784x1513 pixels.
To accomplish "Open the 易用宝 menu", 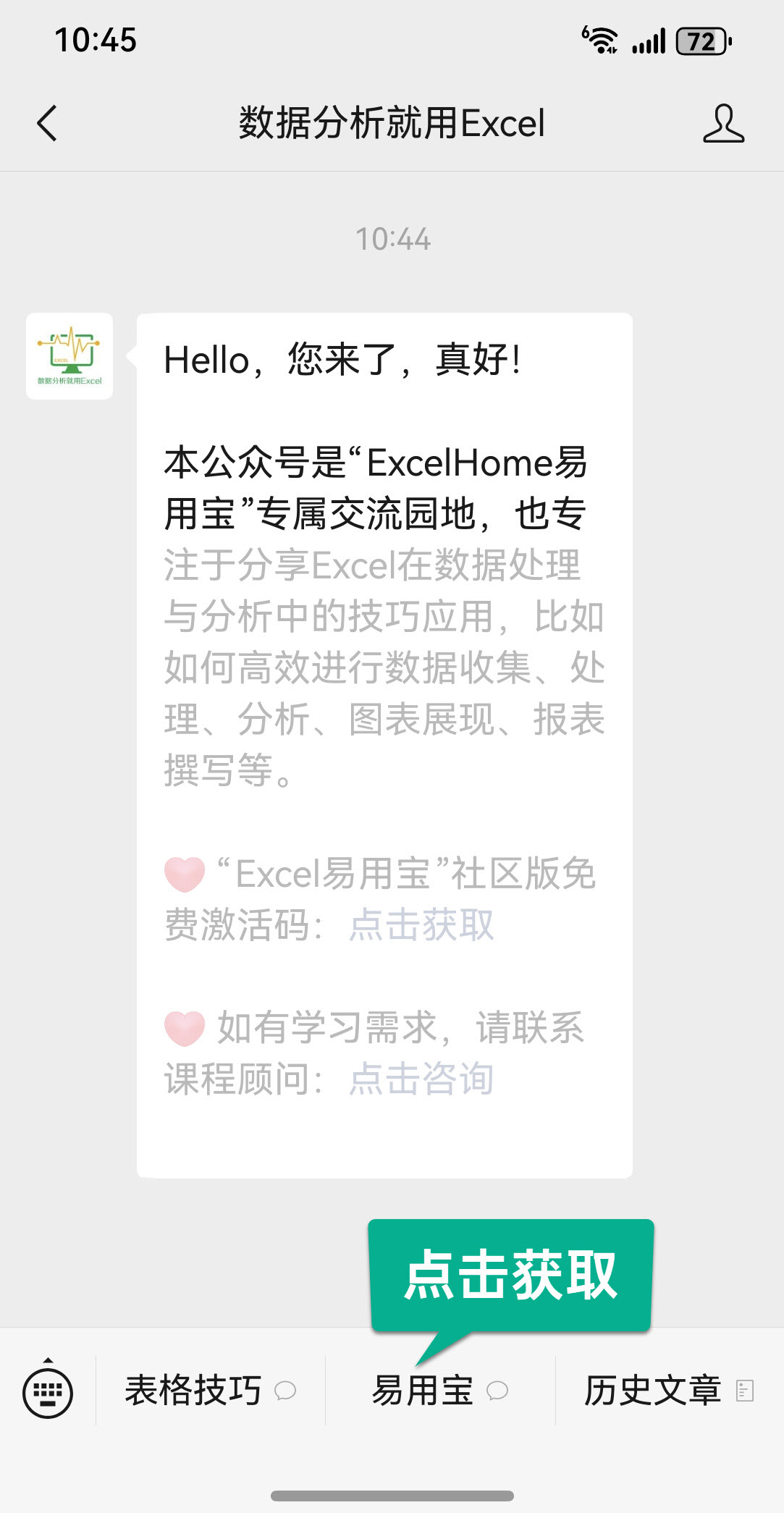I will 439,1391.
